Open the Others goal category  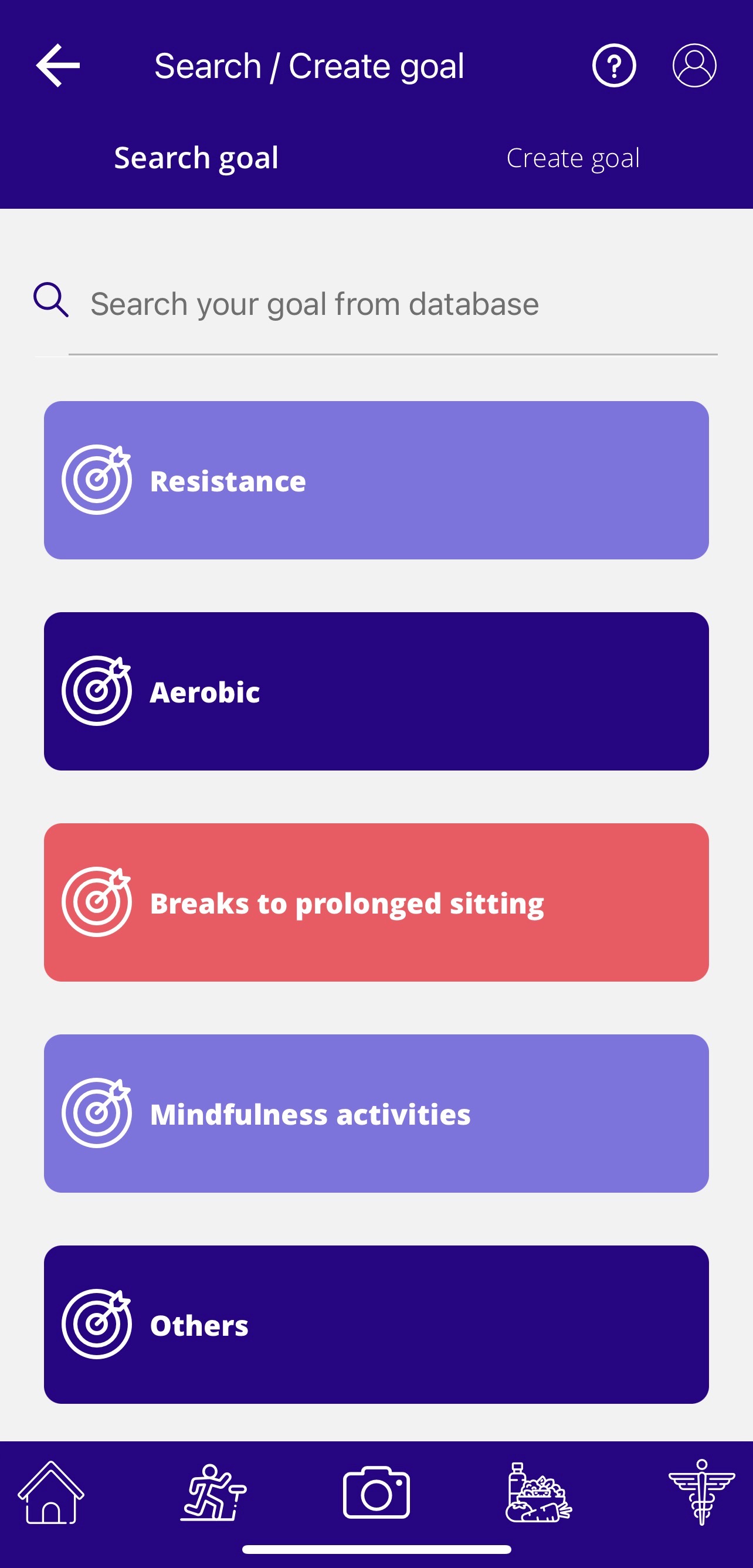(x=376, y=1325)
